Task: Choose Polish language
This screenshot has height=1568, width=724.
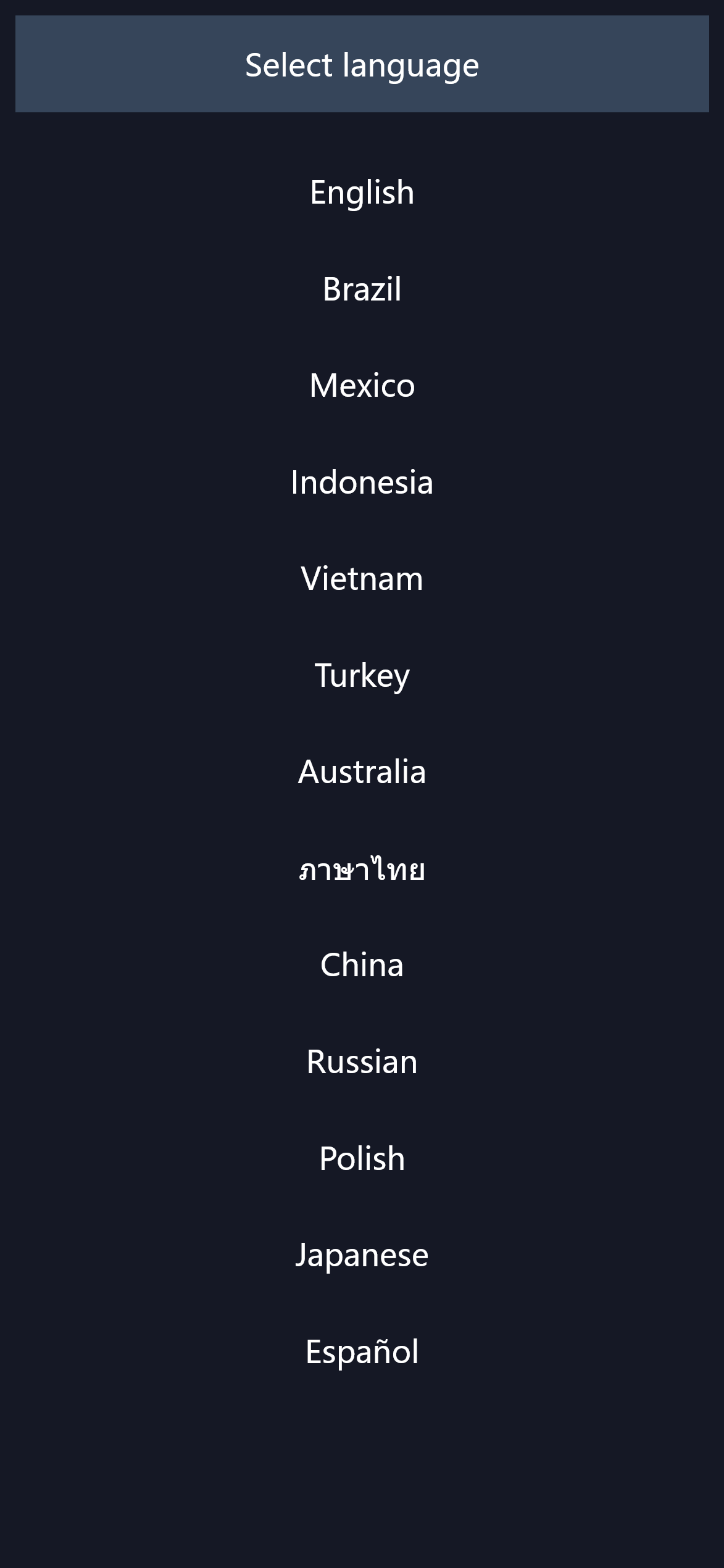Action: [x=362, y=1158]
